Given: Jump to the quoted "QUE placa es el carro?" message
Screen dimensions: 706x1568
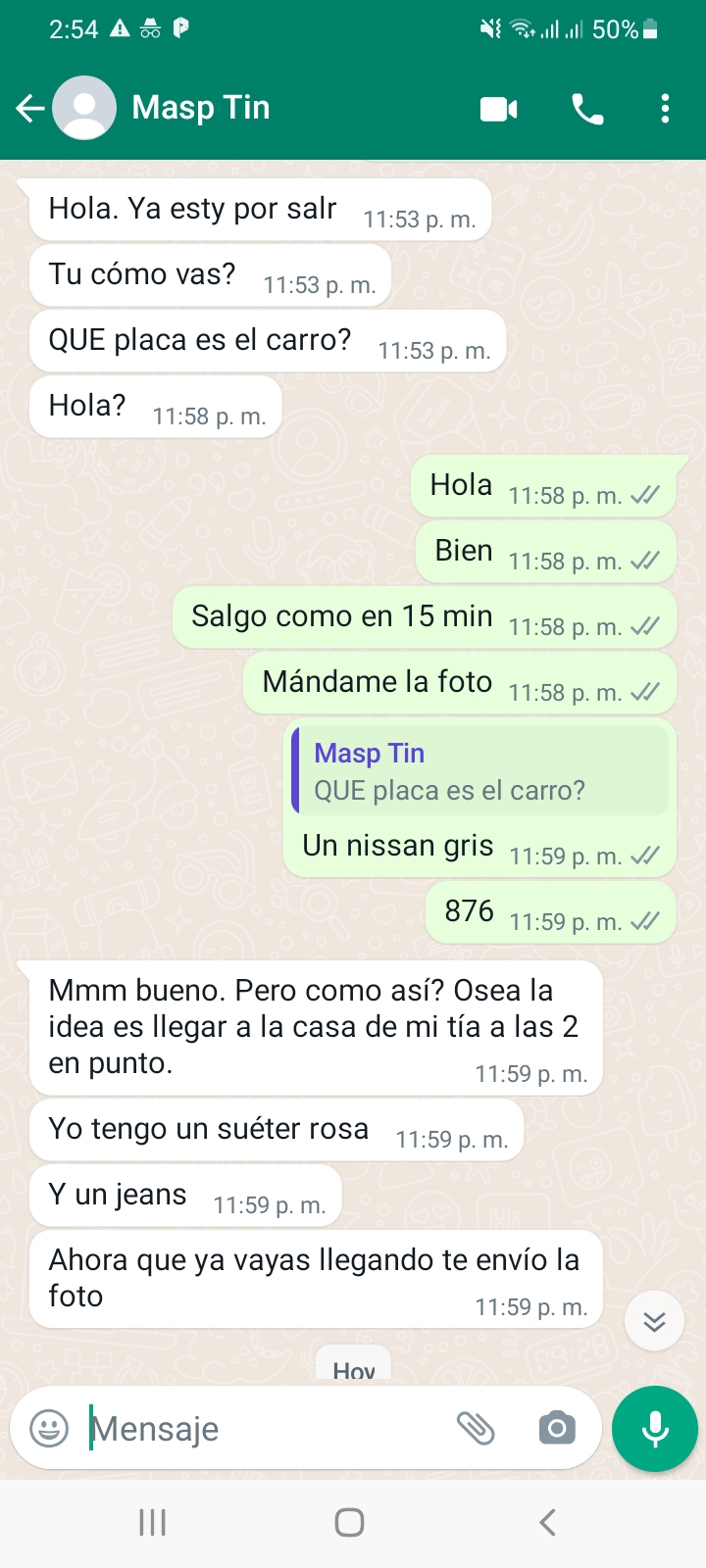Looking at the screenshot, I should 480,771.
